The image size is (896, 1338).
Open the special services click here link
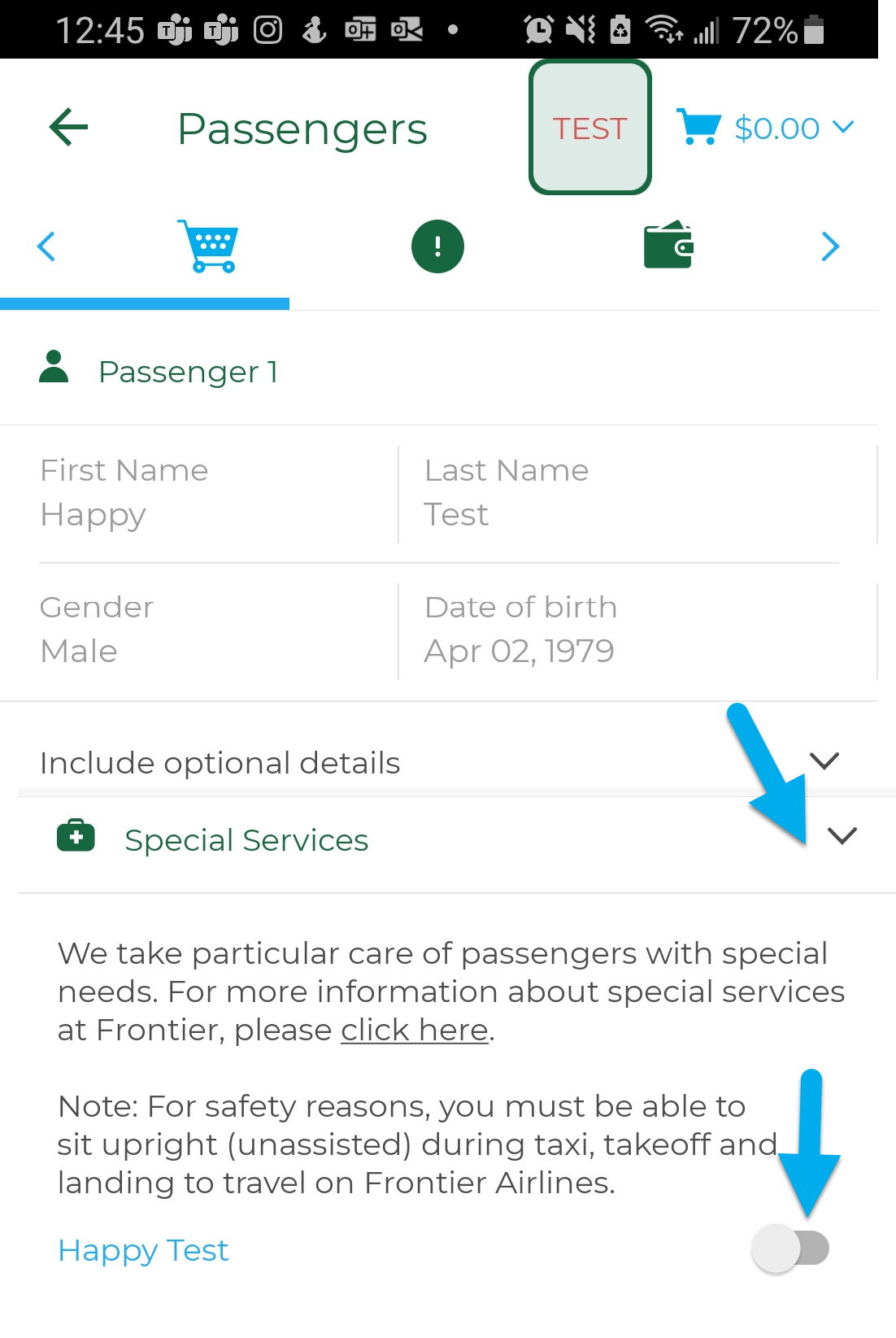coord(414,1031)
